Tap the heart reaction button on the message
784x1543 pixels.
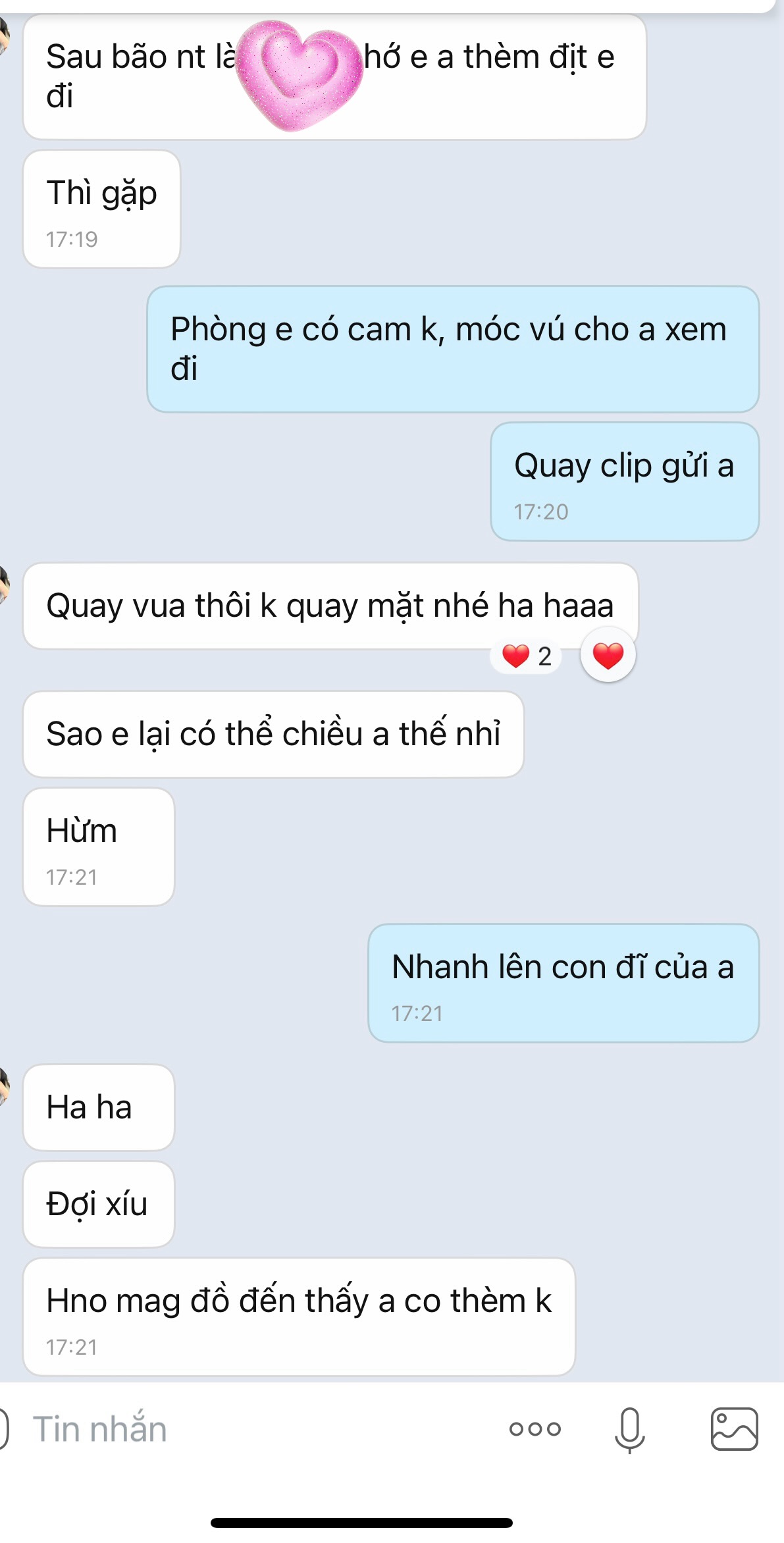(x=608, y=656)
